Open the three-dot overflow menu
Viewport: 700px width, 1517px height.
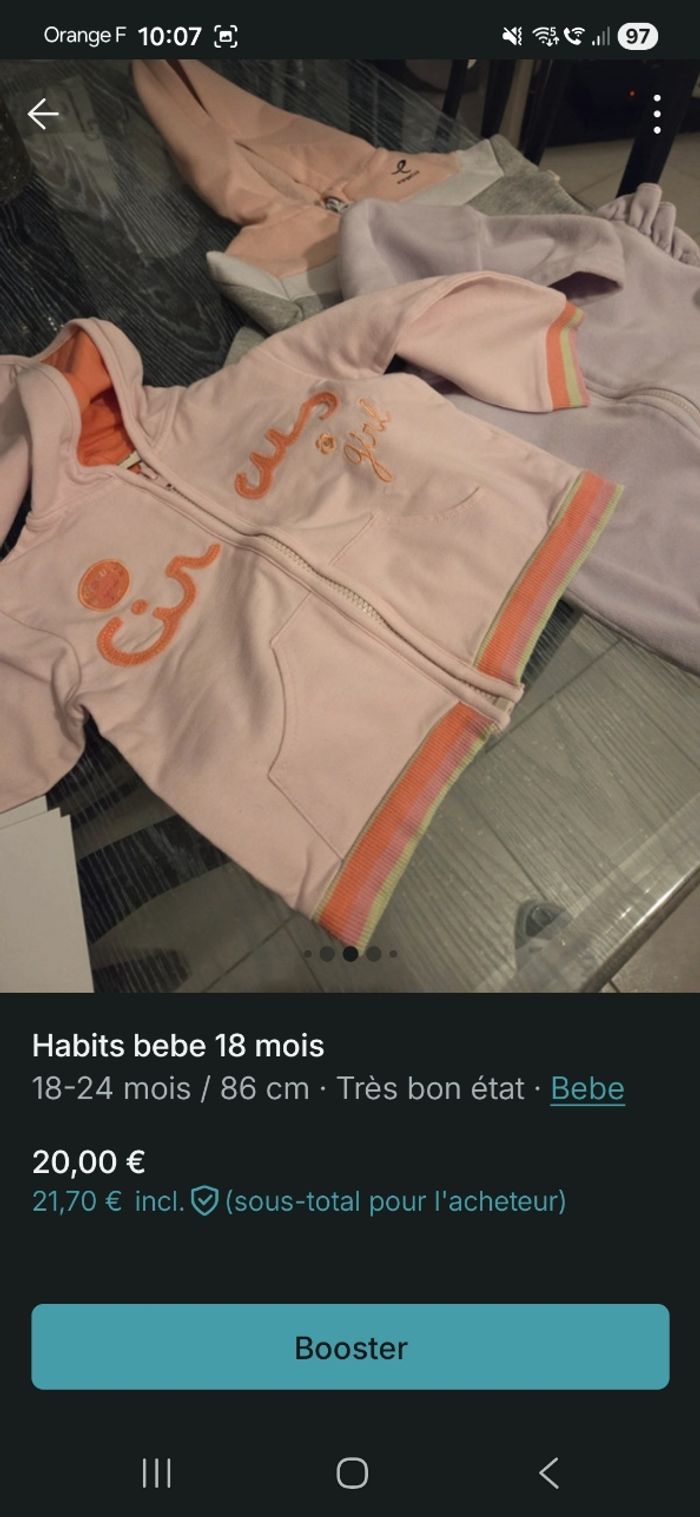coord(657,115)
